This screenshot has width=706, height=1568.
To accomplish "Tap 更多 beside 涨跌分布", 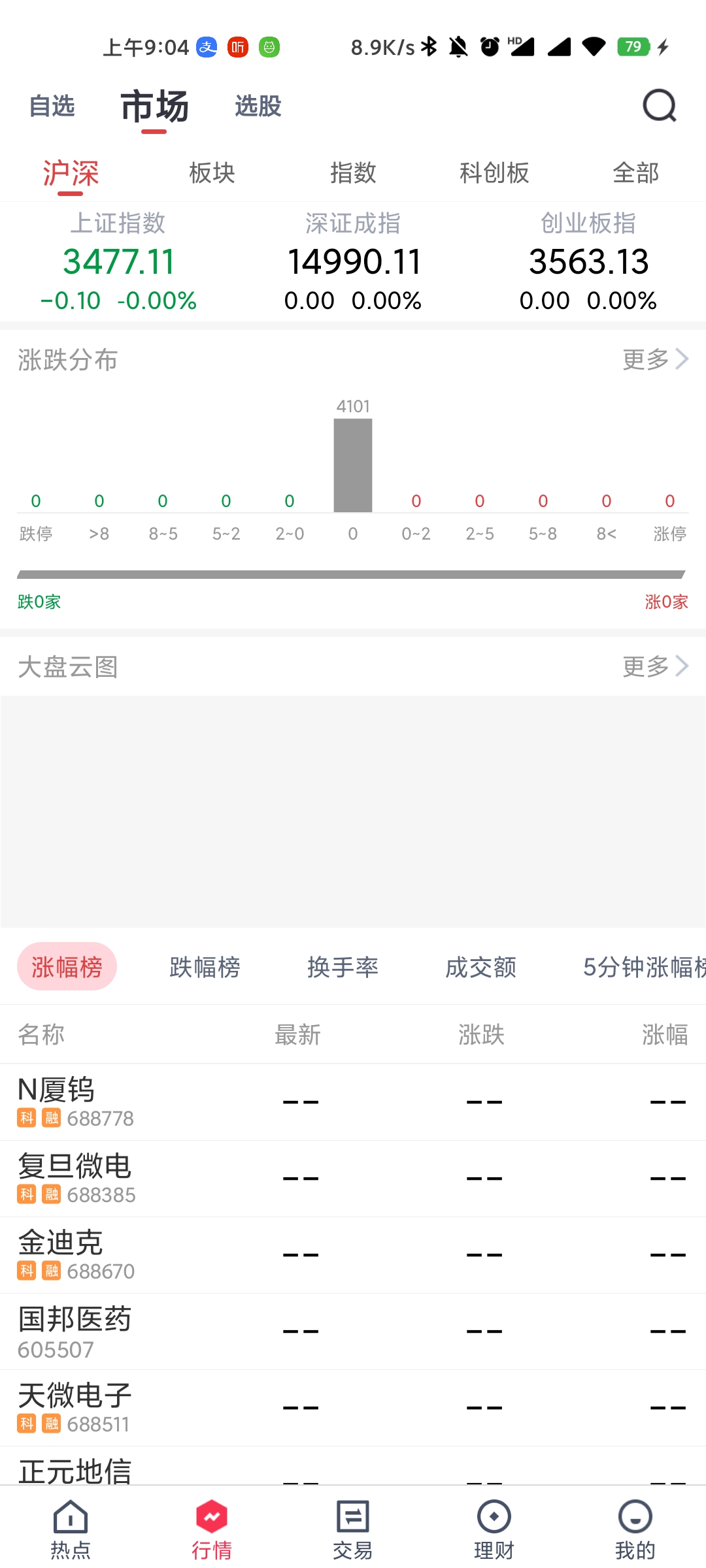I will tap(655, 359).
